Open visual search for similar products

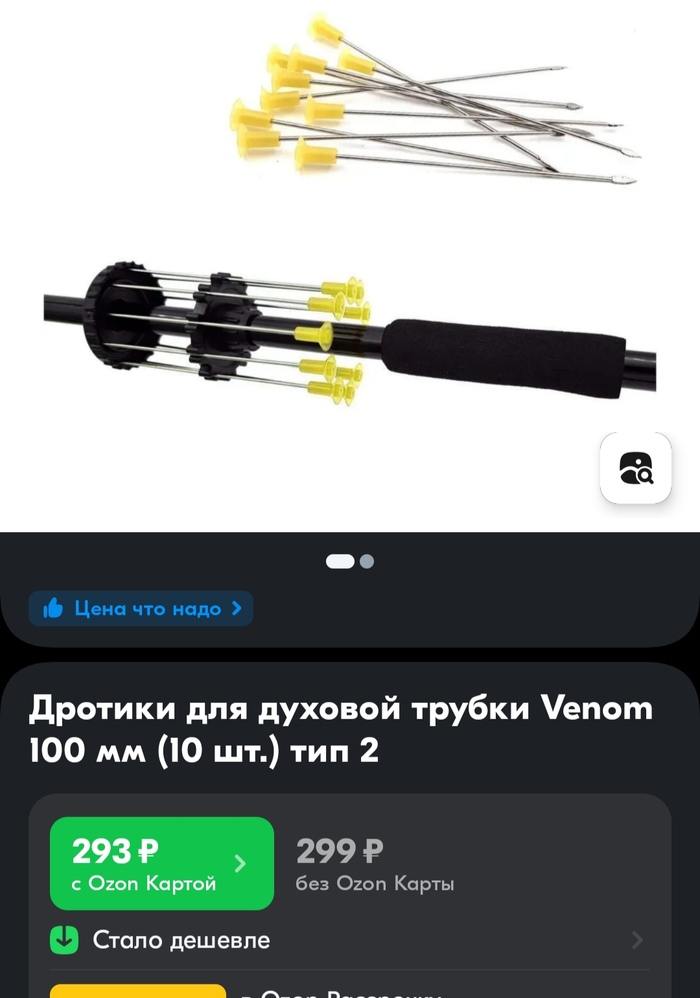coord(635,468)
